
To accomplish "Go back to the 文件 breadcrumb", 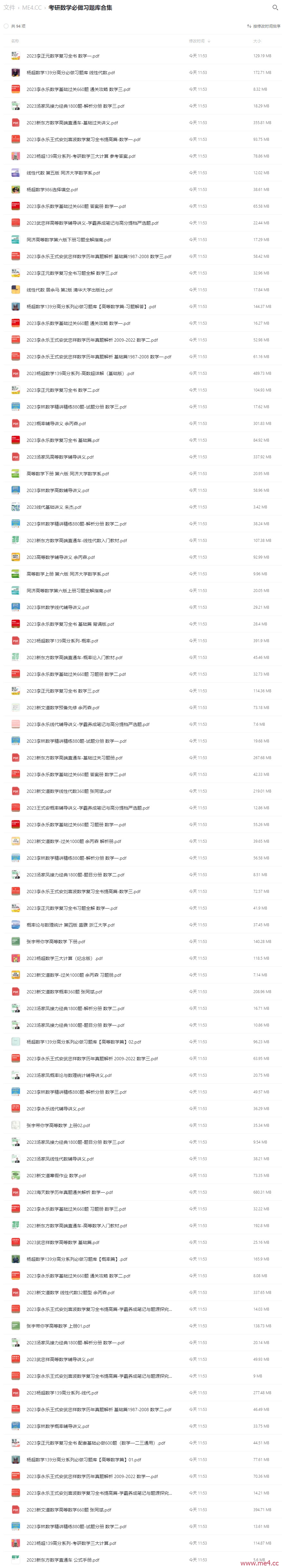I will (9, 8).
